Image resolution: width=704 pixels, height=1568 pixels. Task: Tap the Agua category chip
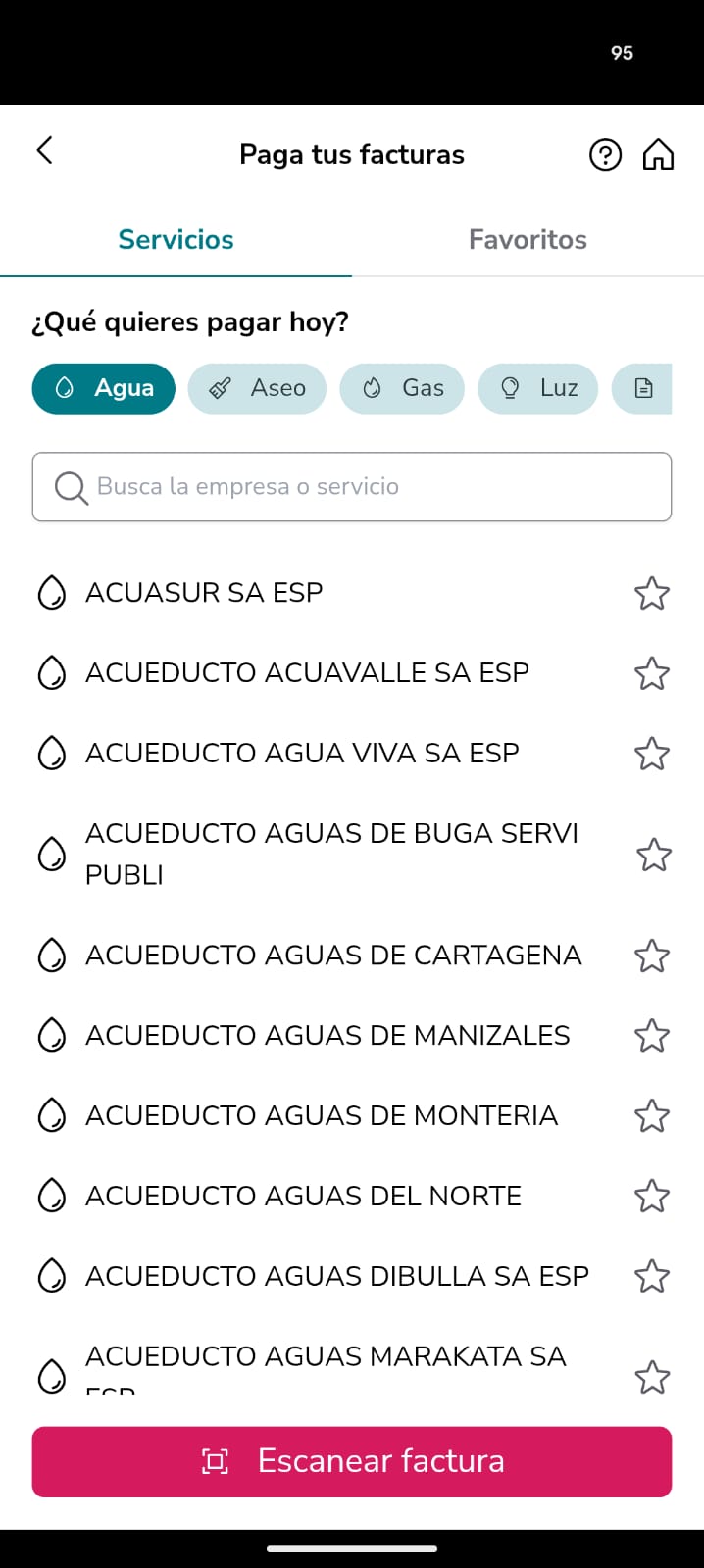tap(104, 388)
